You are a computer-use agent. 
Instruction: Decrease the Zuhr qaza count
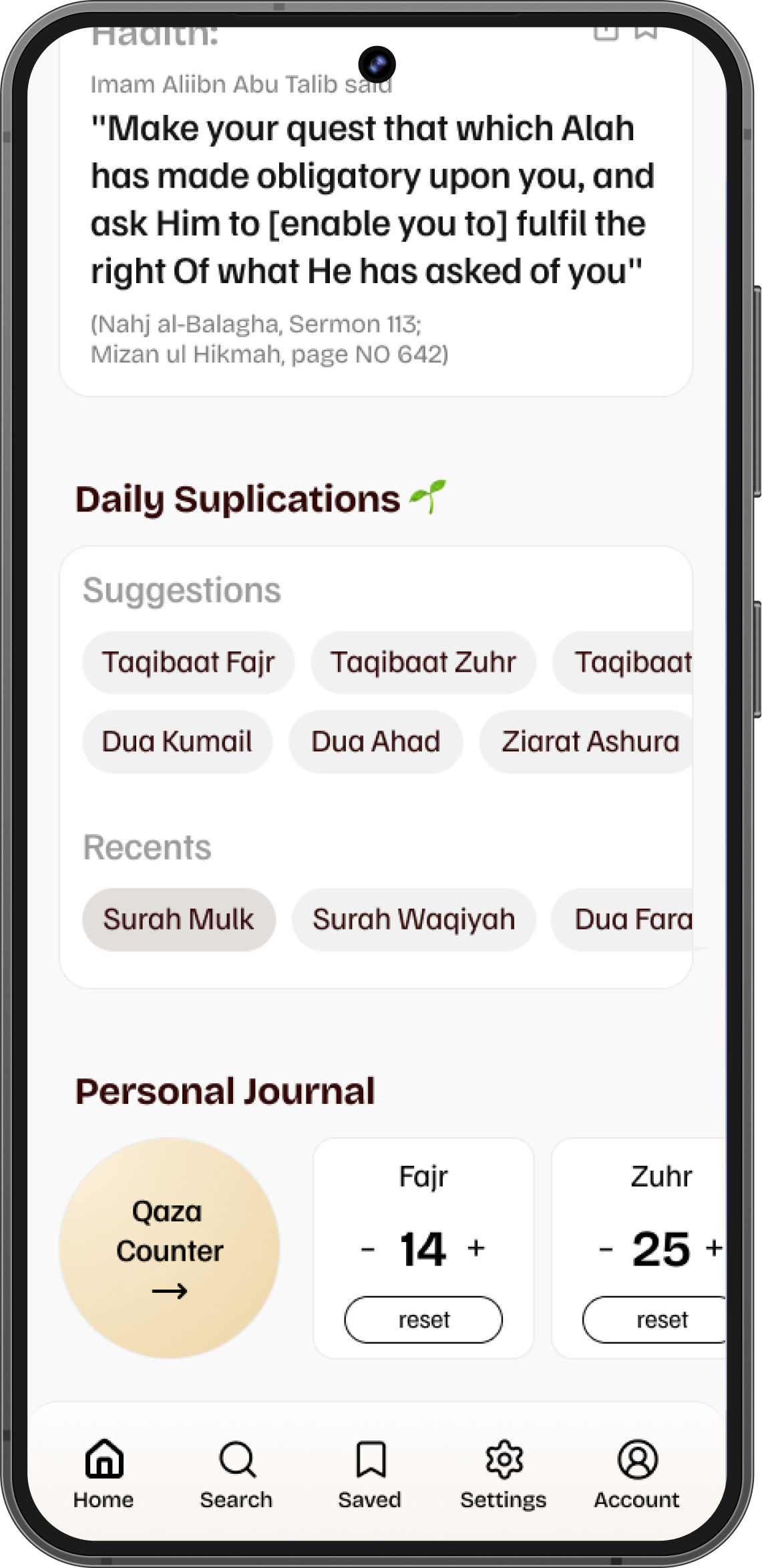pyautogui.click(x=606, y=1248)
